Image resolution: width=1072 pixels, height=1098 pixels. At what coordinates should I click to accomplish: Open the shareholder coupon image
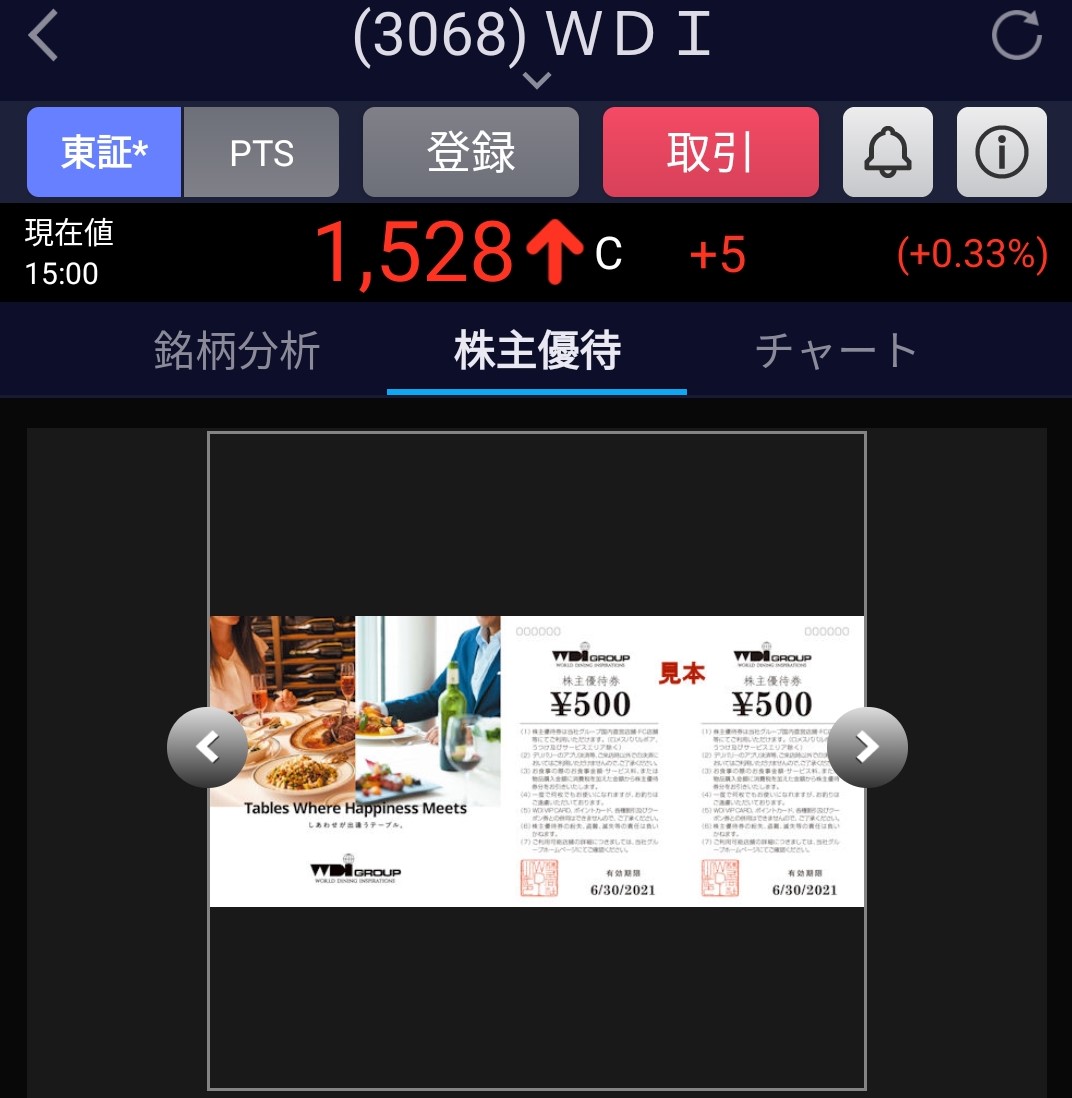click(537, 762)
